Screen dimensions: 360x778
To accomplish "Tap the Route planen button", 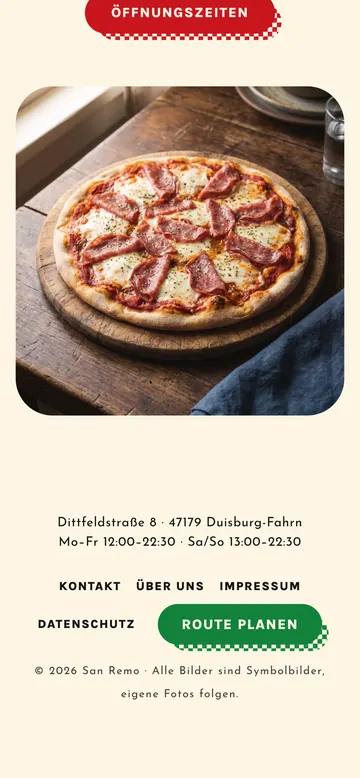I will pyautogui.click(x=240, y=624).
